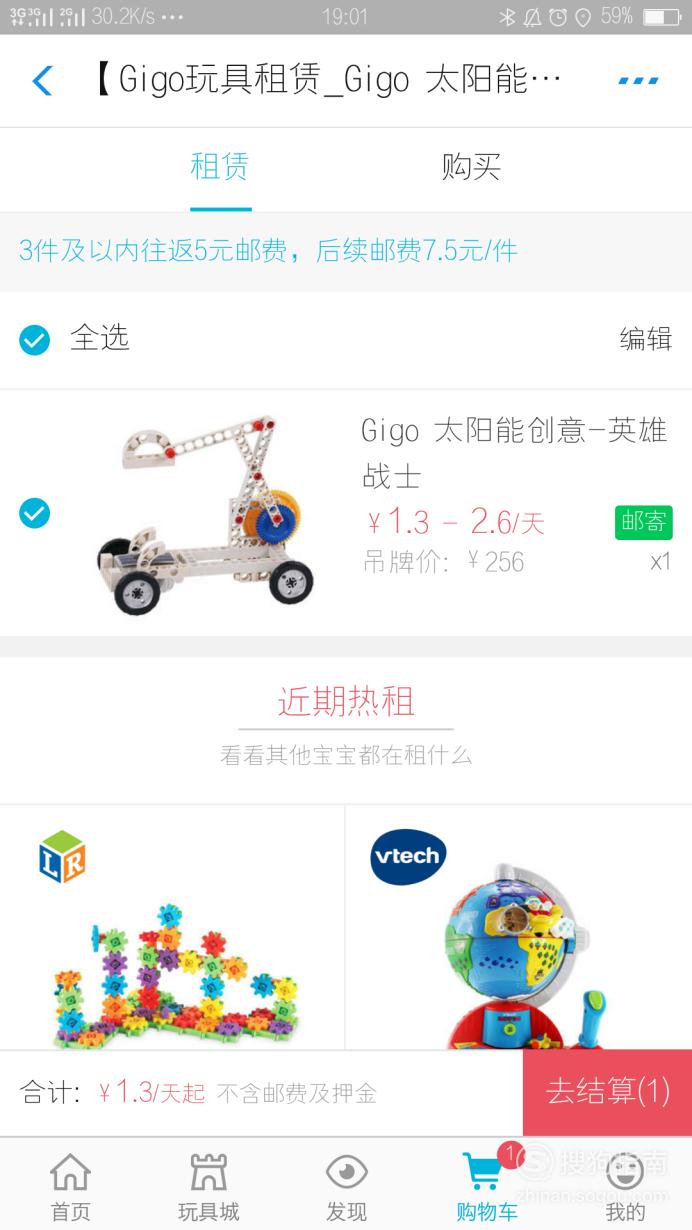Open the vtech globe toy card

tap(519, 927)
